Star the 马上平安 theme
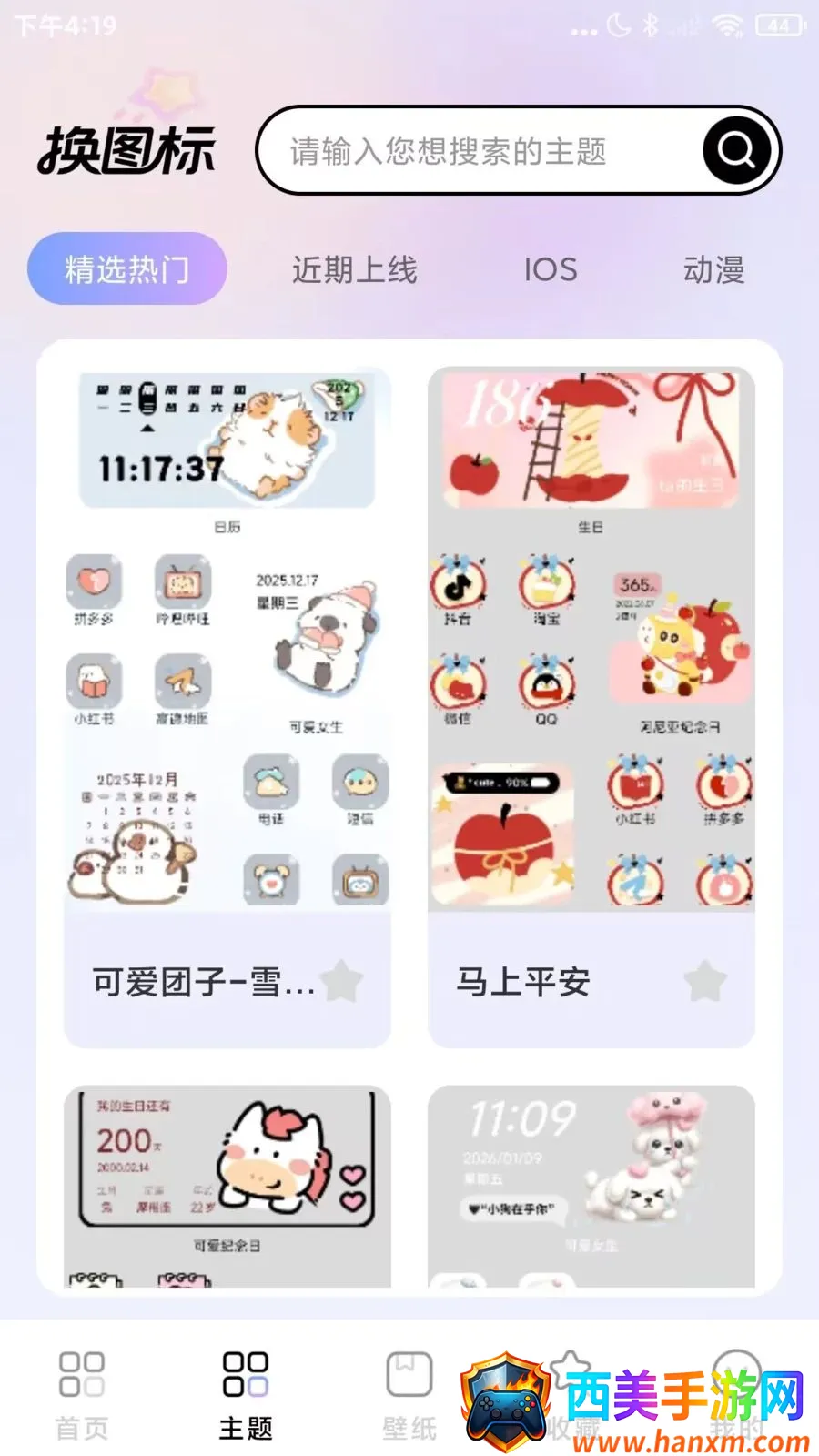This screenshot has height=1456, width=819. (x=705, y=981)
